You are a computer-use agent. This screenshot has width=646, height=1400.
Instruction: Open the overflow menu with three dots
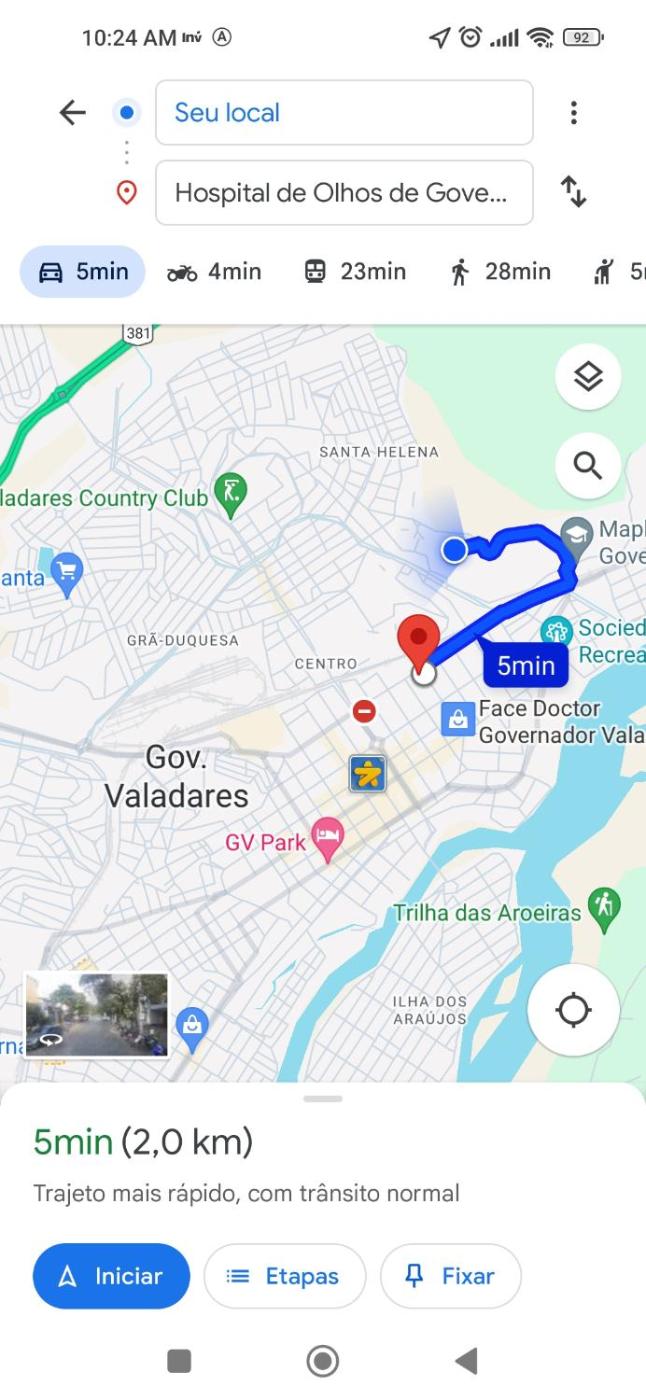click(x=573, y=113)
